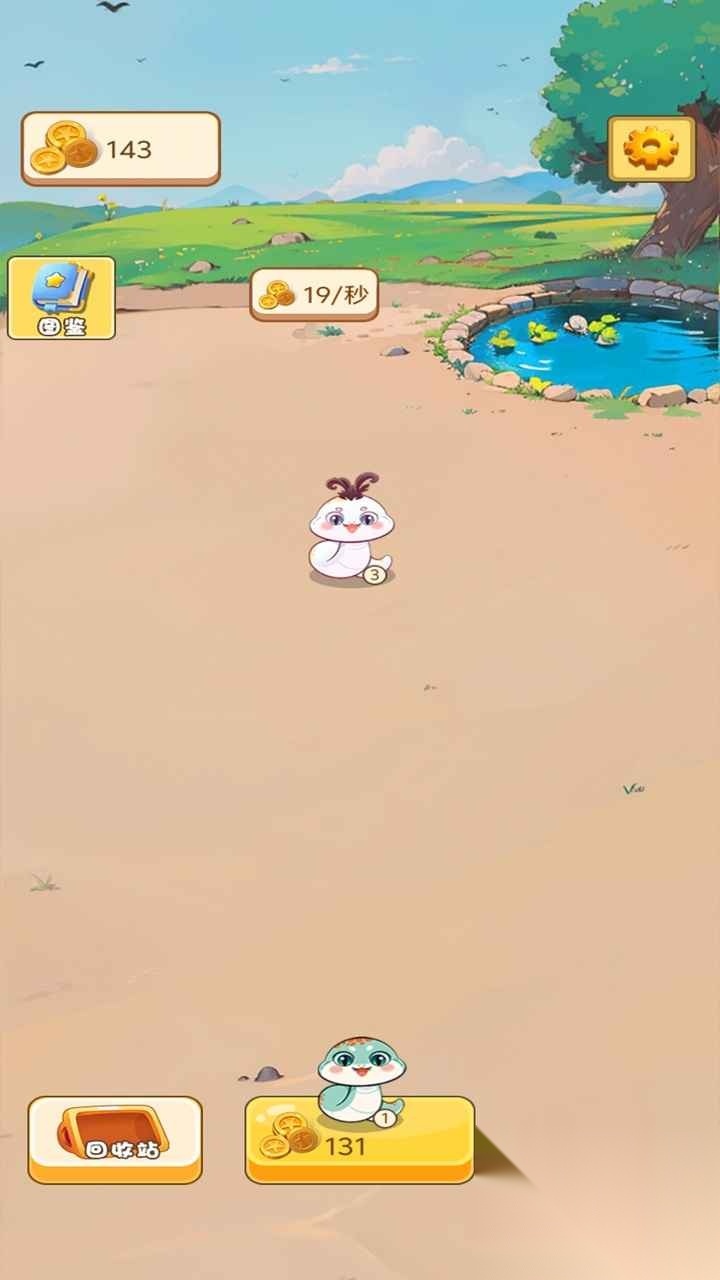
Task: Open the settings gear
Action: (x=651, y=149)
